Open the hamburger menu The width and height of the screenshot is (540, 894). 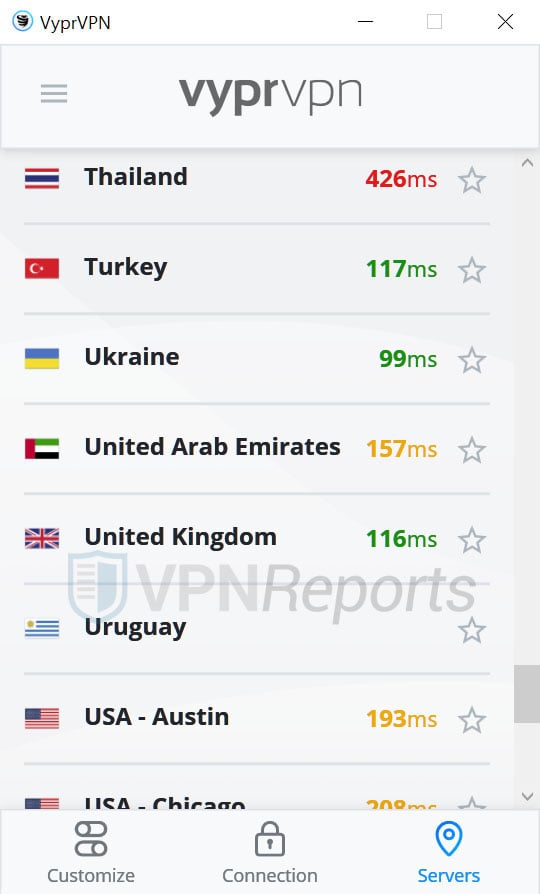[54, 94]
